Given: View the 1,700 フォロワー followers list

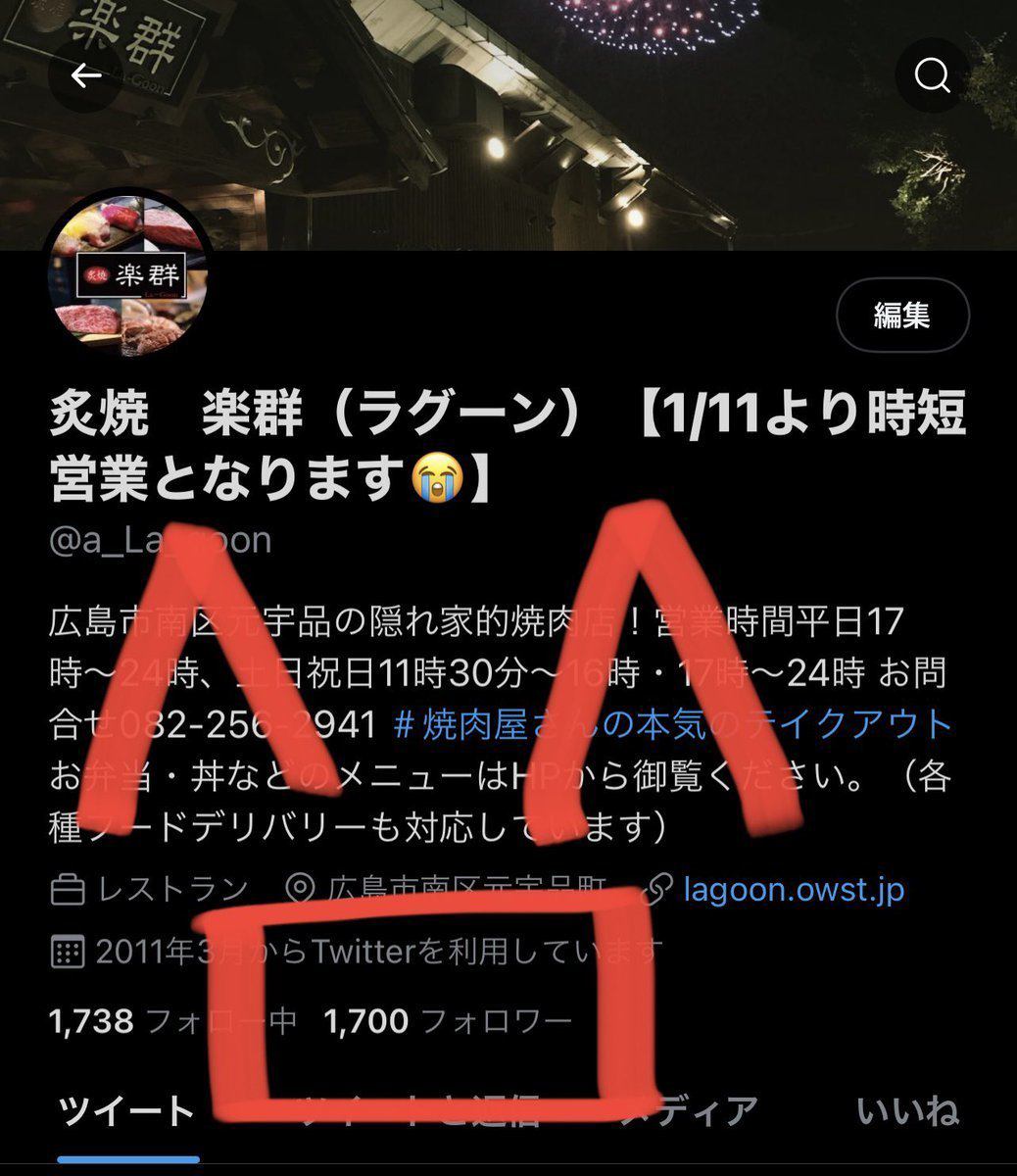Looking at the screenshot, I should 447,1021.
